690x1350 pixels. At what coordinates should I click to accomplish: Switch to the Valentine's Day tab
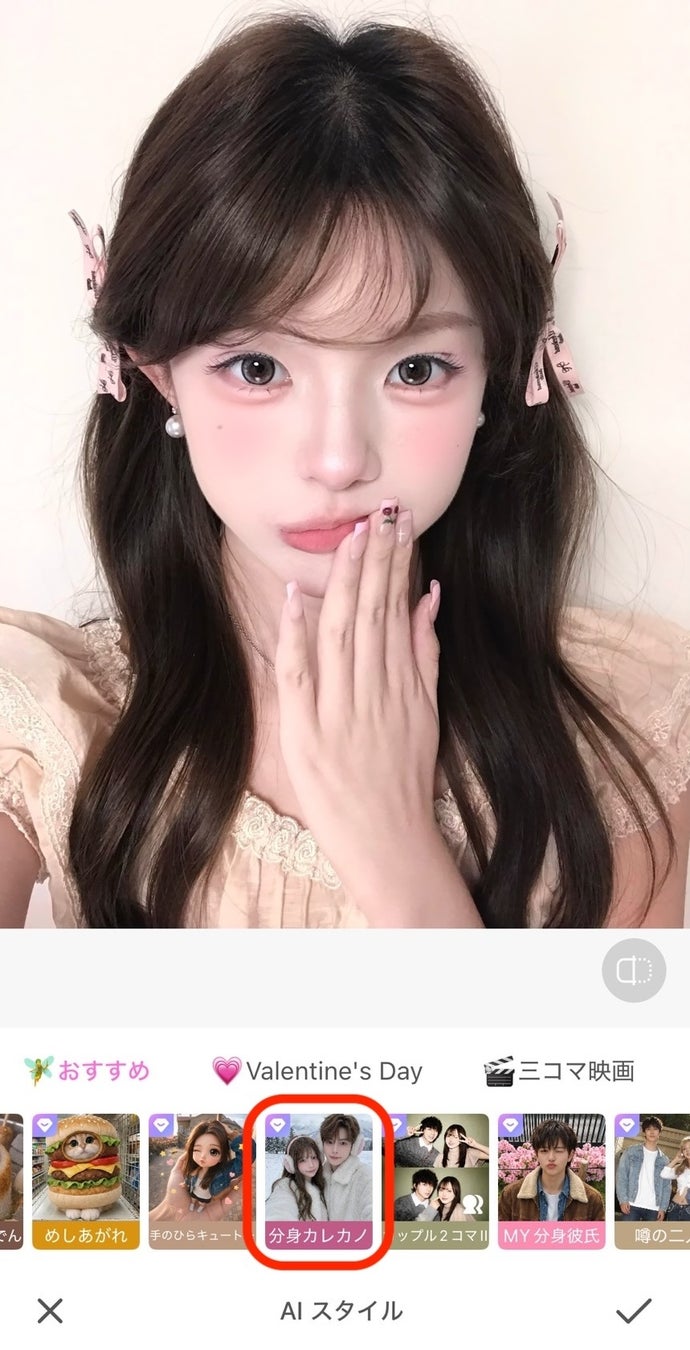click(317, 1071)
